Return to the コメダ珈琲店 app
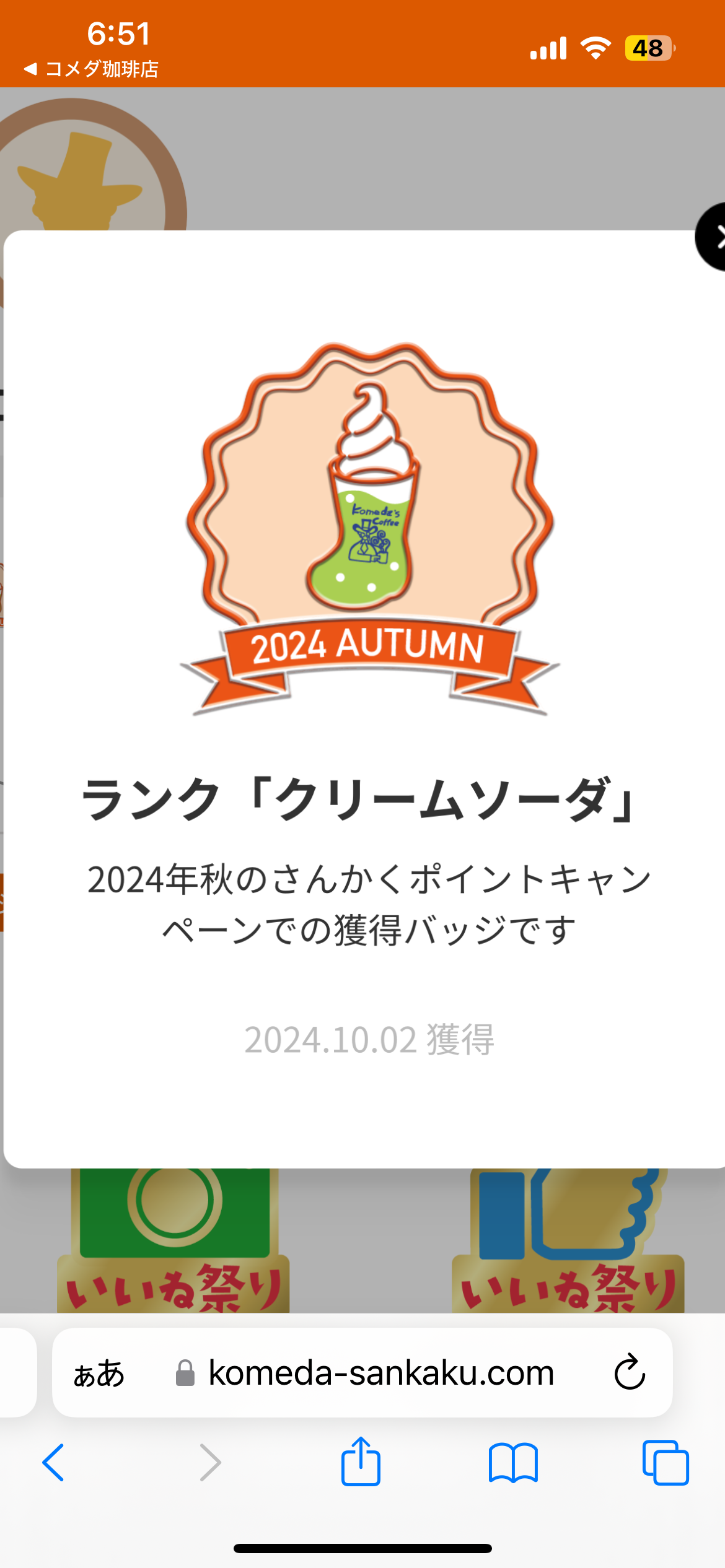Viewport: 725px width, 1568px height. click(91, 69)
